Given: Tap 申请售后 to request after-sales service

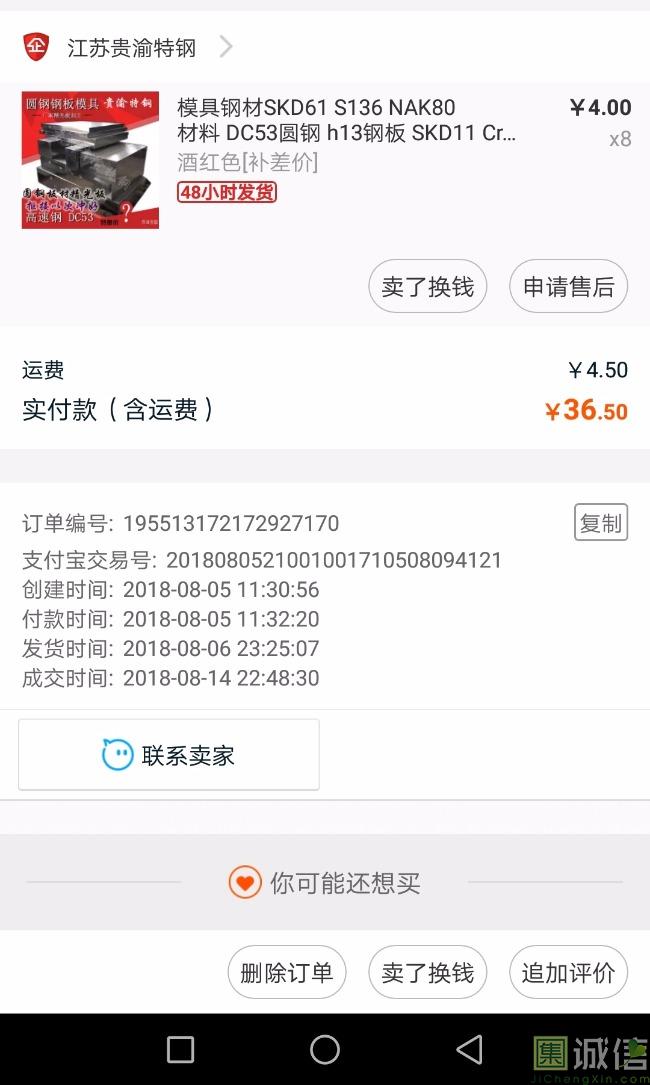Looking at the screenshot, I should coord(568,286).
